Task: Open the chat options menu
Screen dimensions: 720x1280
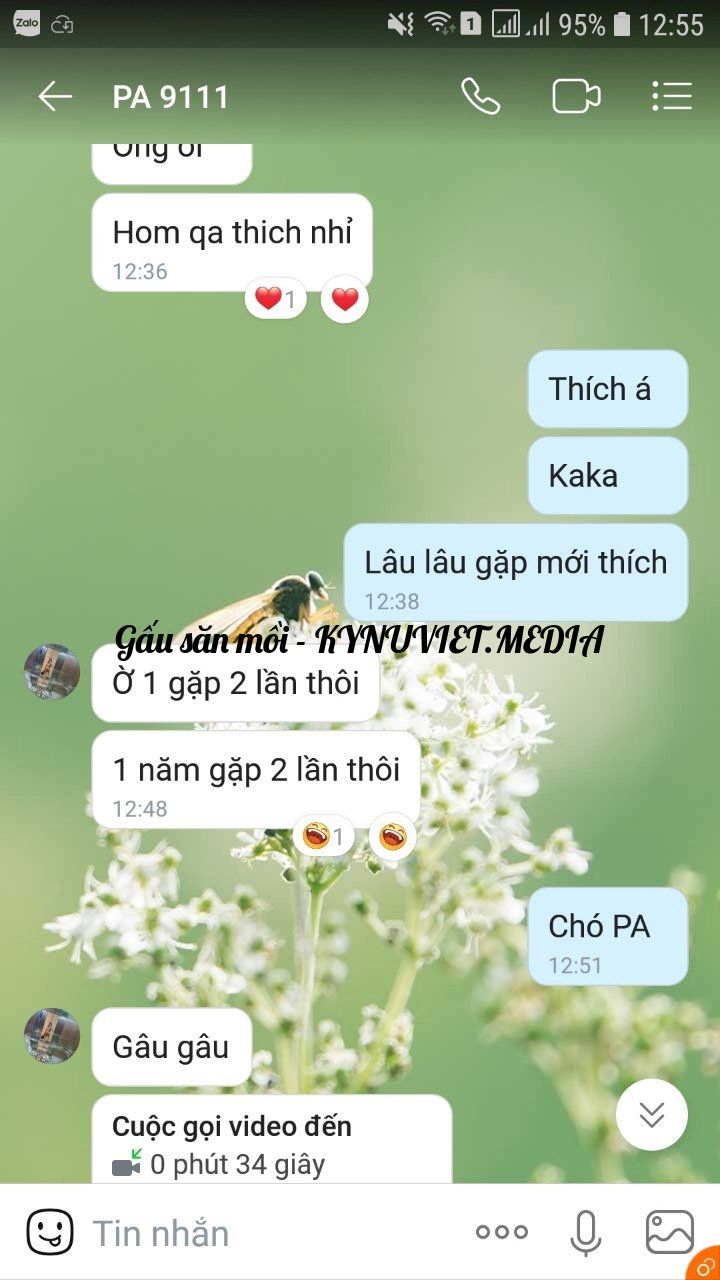Action: tap(671, 97)
